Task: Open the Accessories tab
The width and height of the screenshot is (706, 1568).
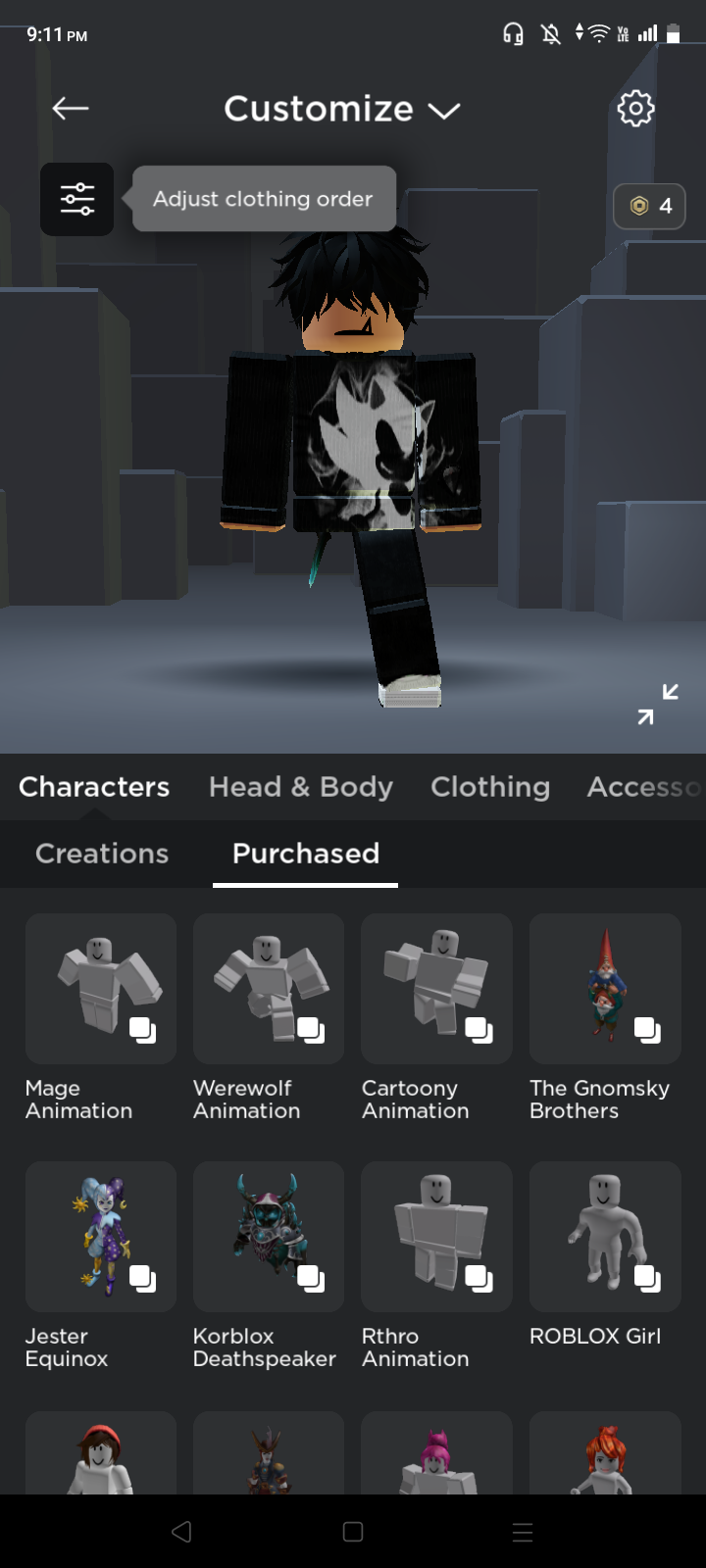Action: pyautogui.click(x=642, y=787)
